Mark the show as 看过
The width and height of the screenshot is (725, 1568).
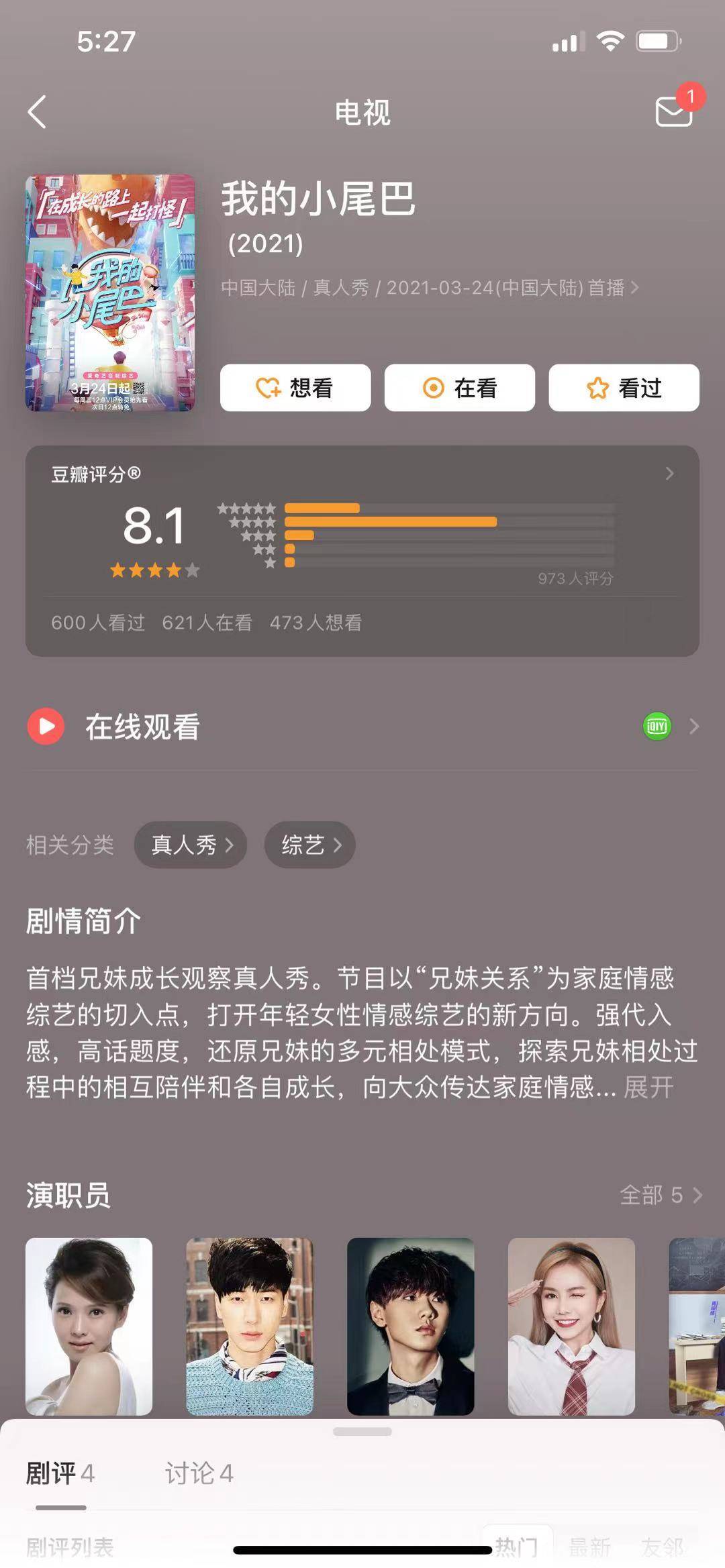click(624, 388)
